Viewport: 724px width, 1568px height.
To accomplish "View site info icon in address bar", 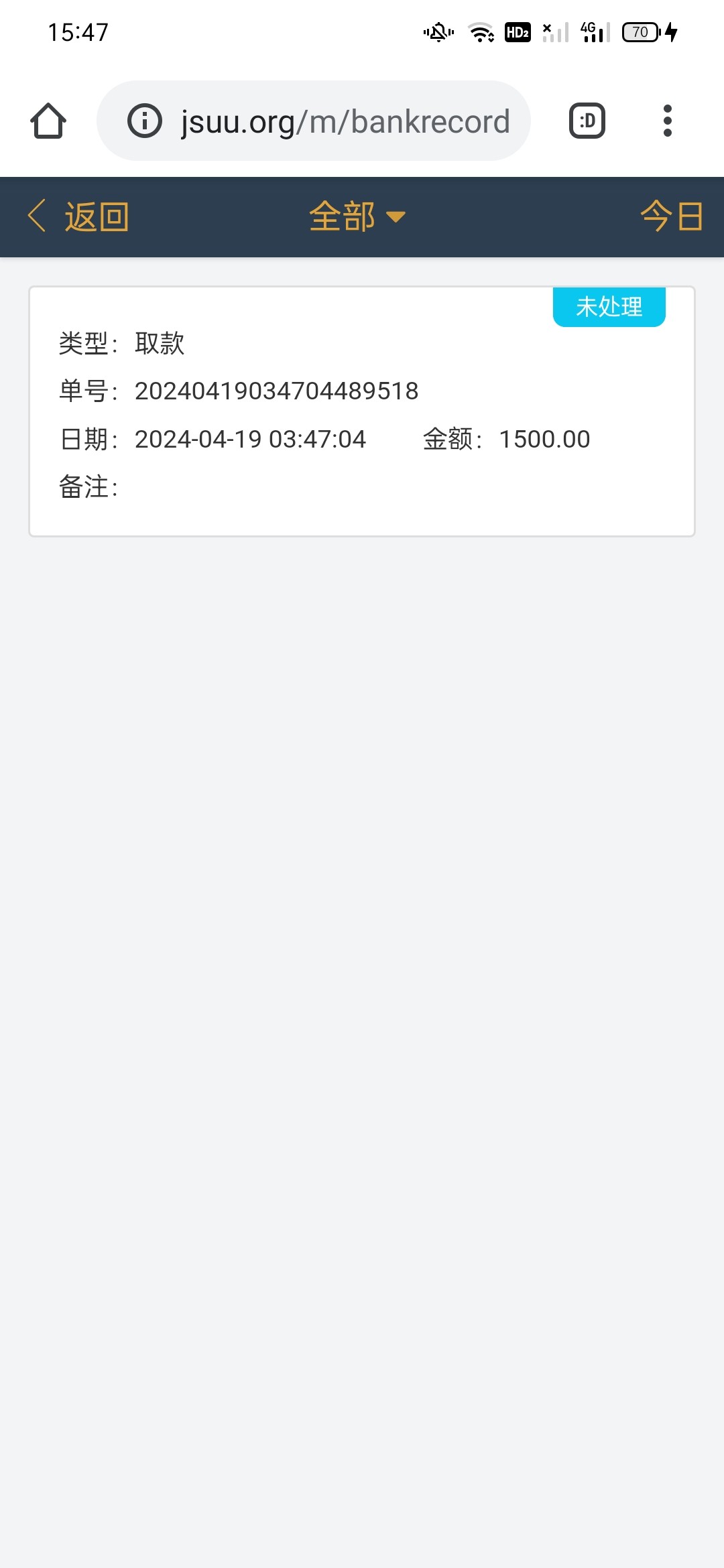I will 145,121.
